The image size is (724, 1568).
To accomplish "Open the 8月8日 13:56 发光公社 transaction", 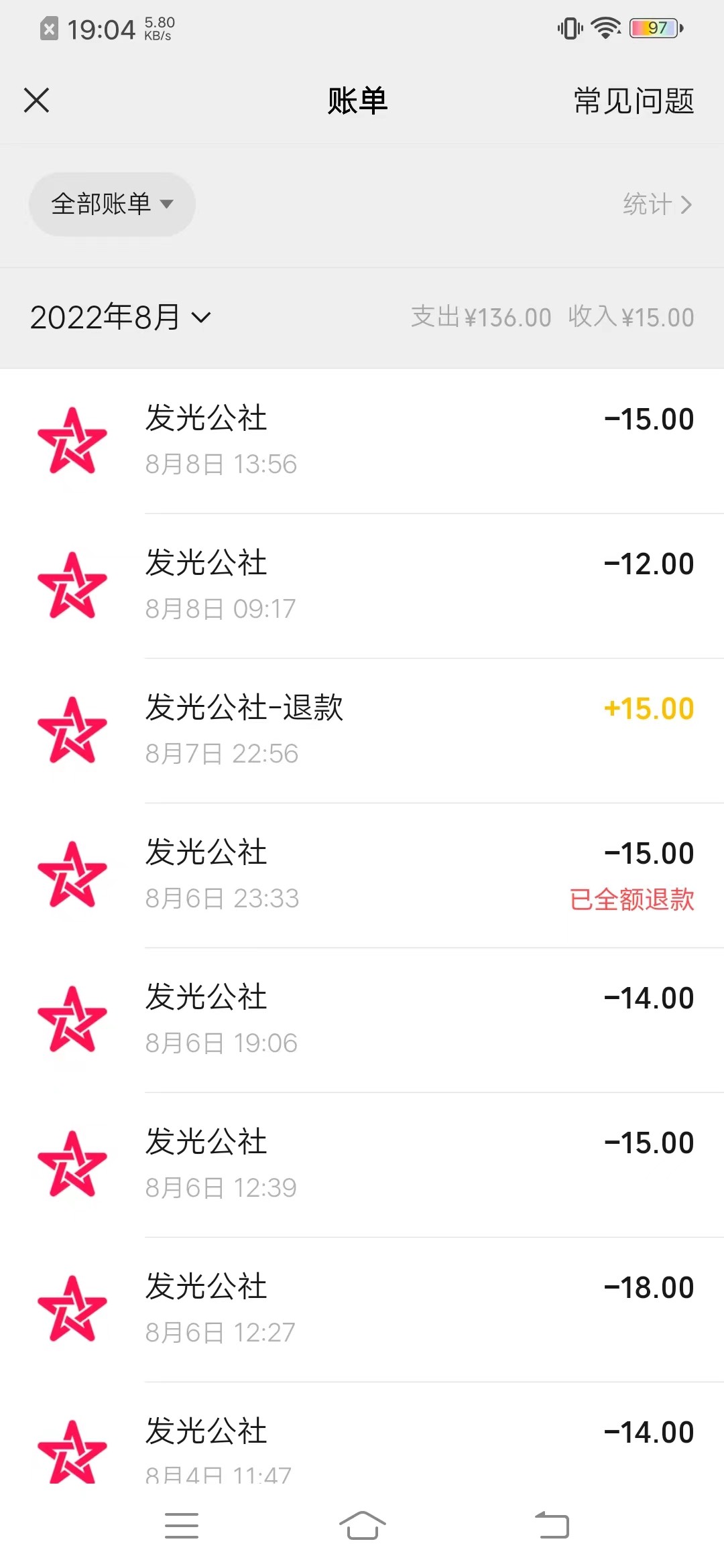I will coord(362,440).
